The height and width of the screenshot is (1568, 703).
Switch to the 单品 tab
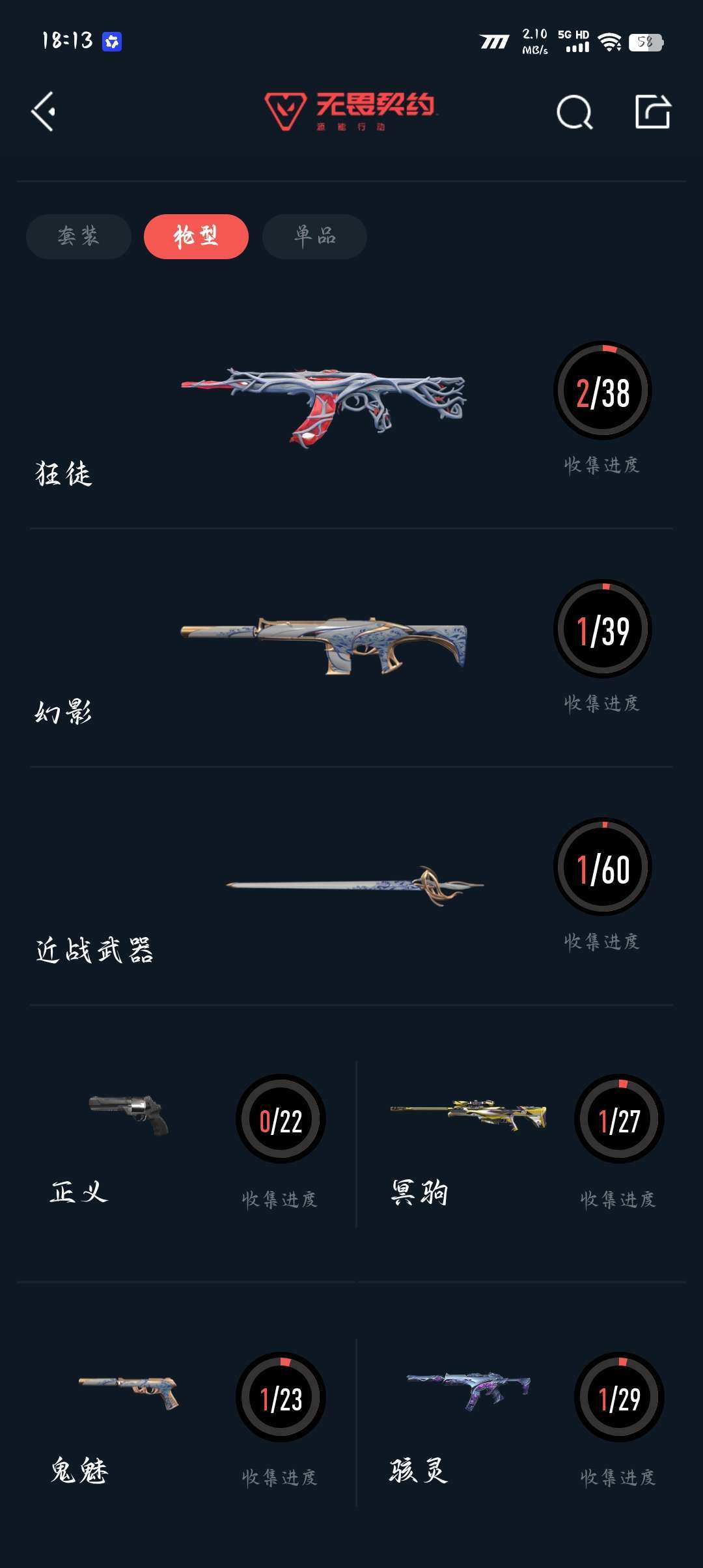click(314, 236)
